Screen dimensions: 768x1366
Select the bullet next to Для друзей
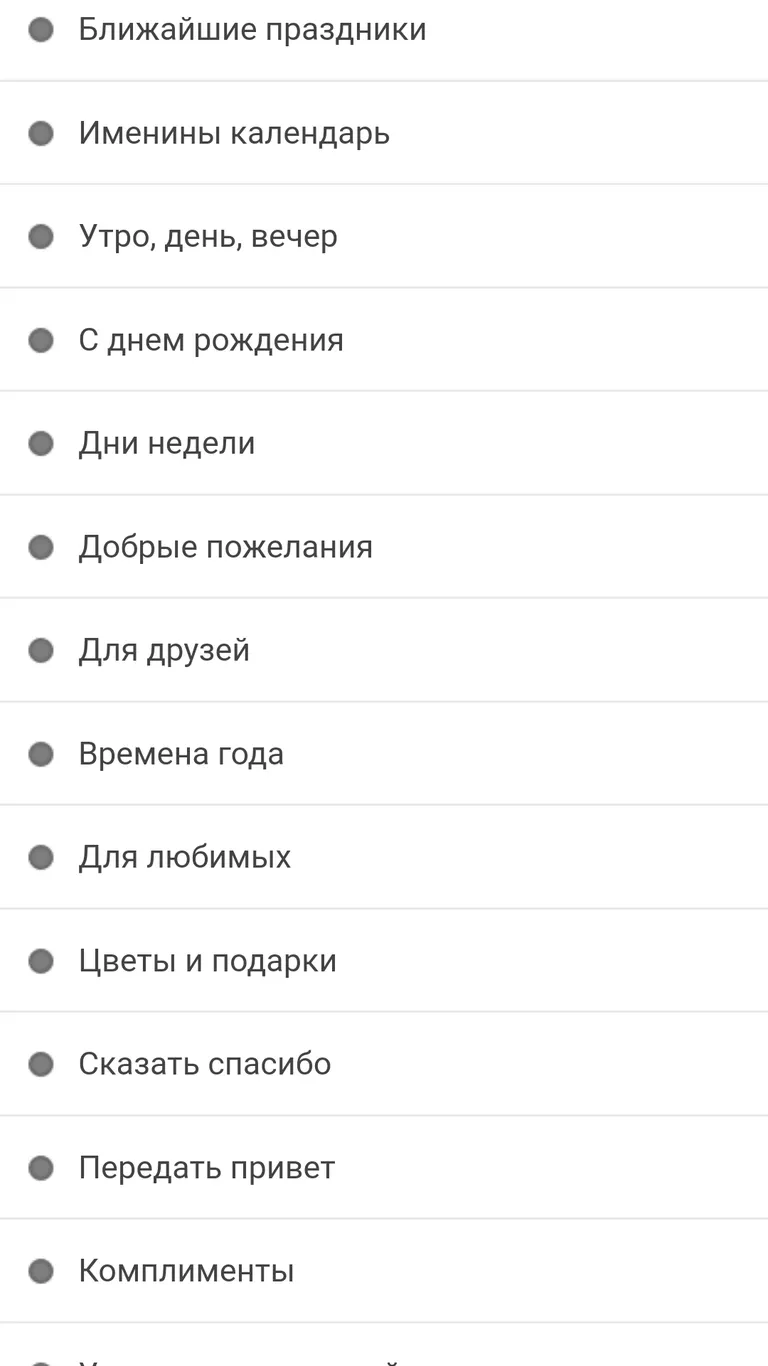click(41, 650)
